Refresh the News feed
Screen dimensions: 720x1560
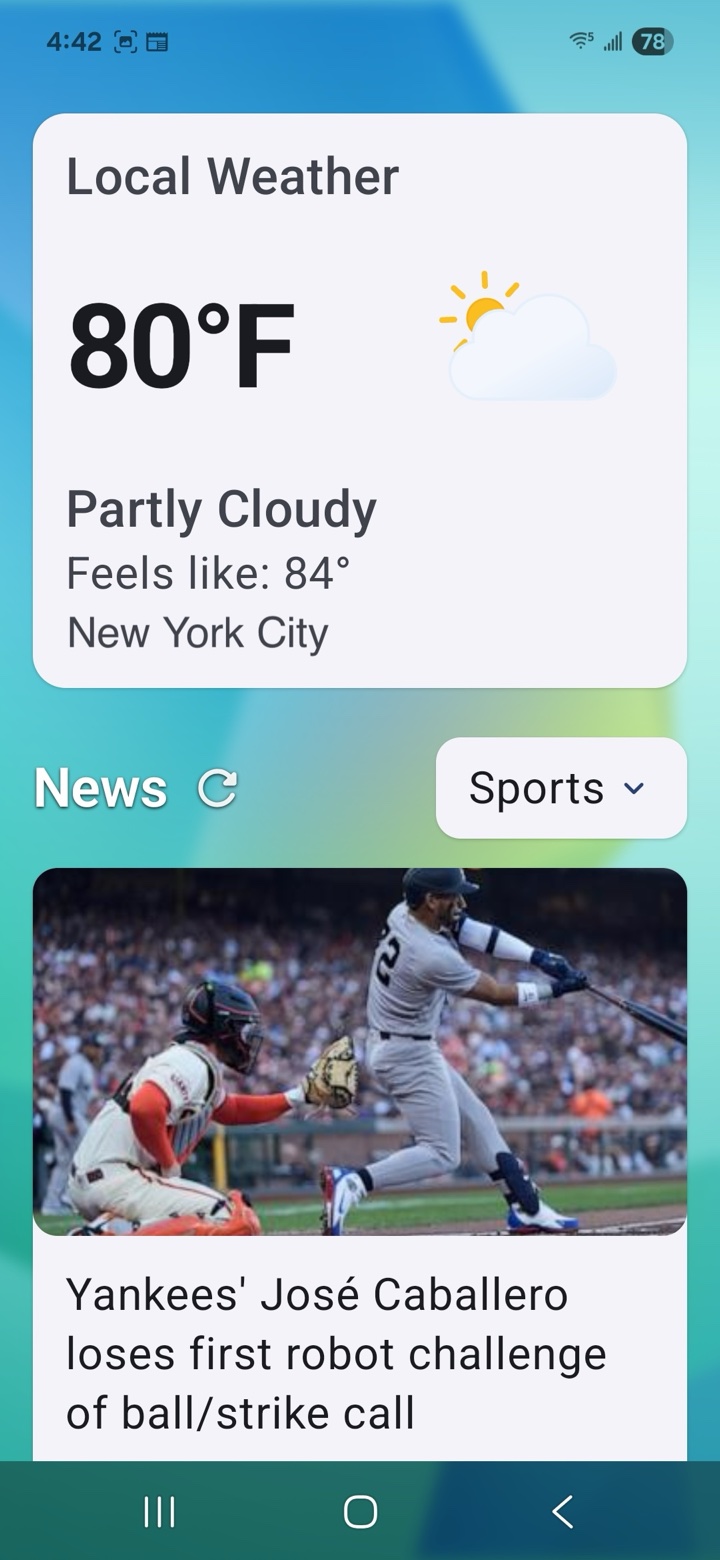tap(216, 788)
